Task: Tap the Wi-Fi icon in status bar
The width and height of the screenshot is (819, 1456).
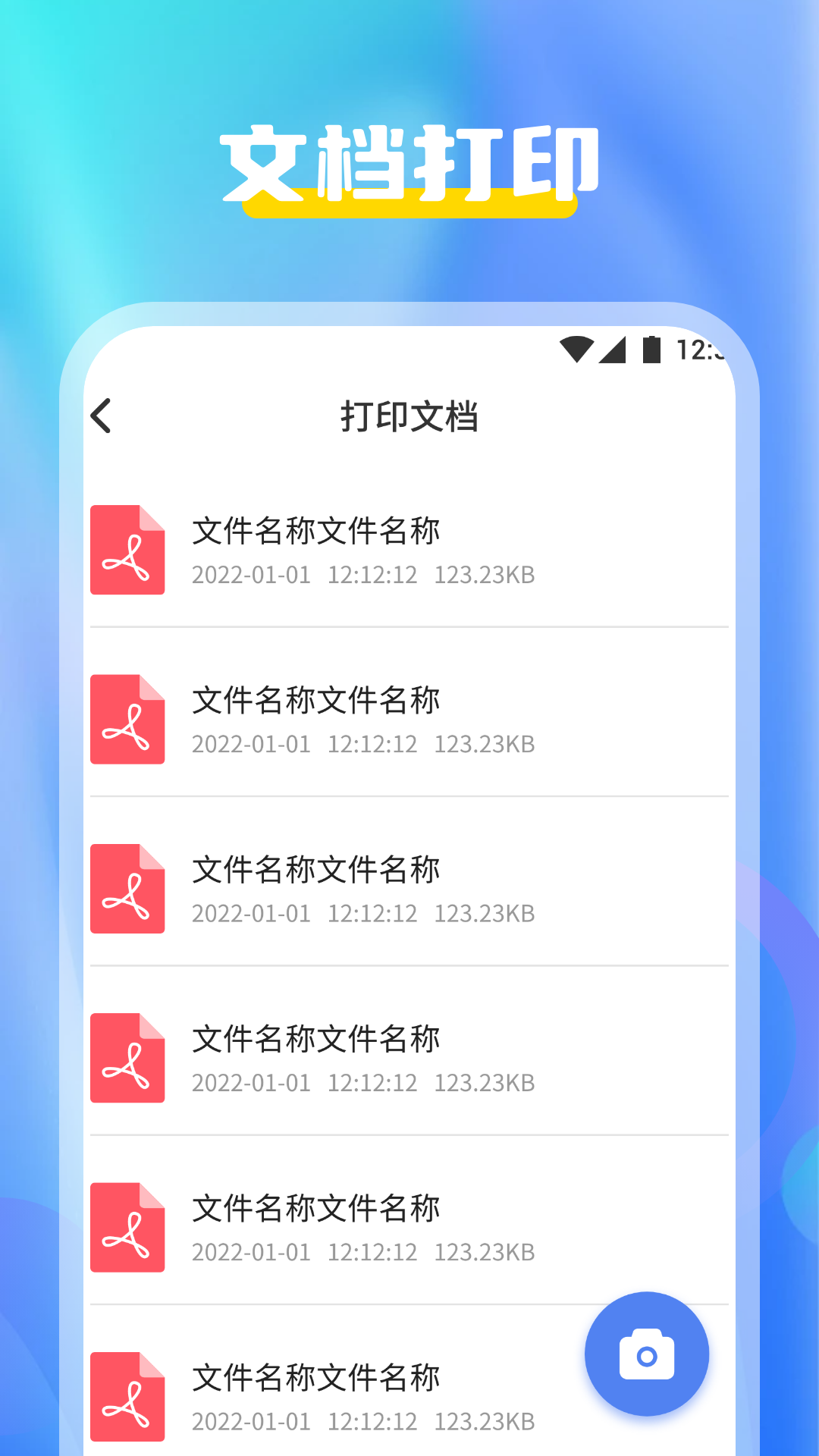Action: pos(576,348)
